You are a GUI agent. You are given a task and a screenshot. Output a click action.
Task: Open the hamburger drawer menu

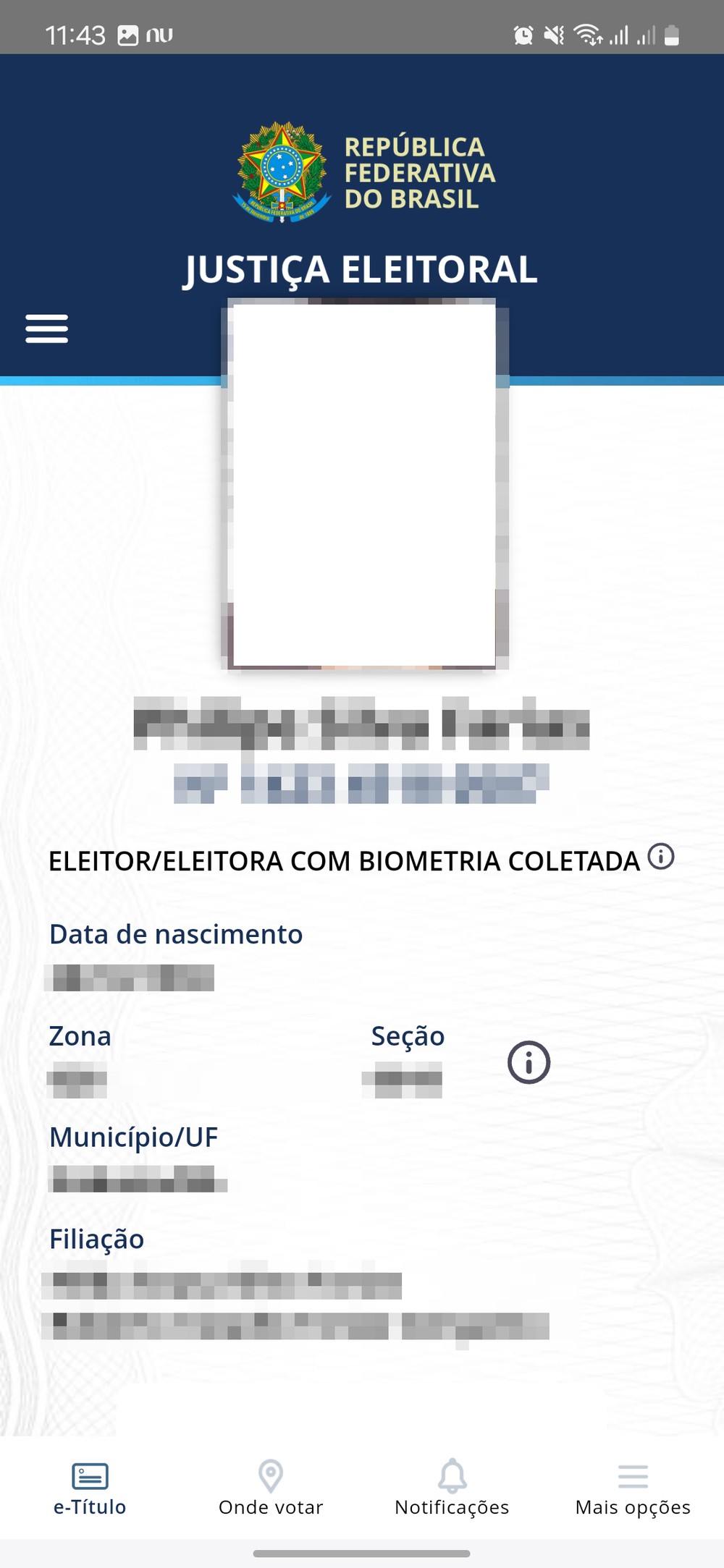[47, 329]
